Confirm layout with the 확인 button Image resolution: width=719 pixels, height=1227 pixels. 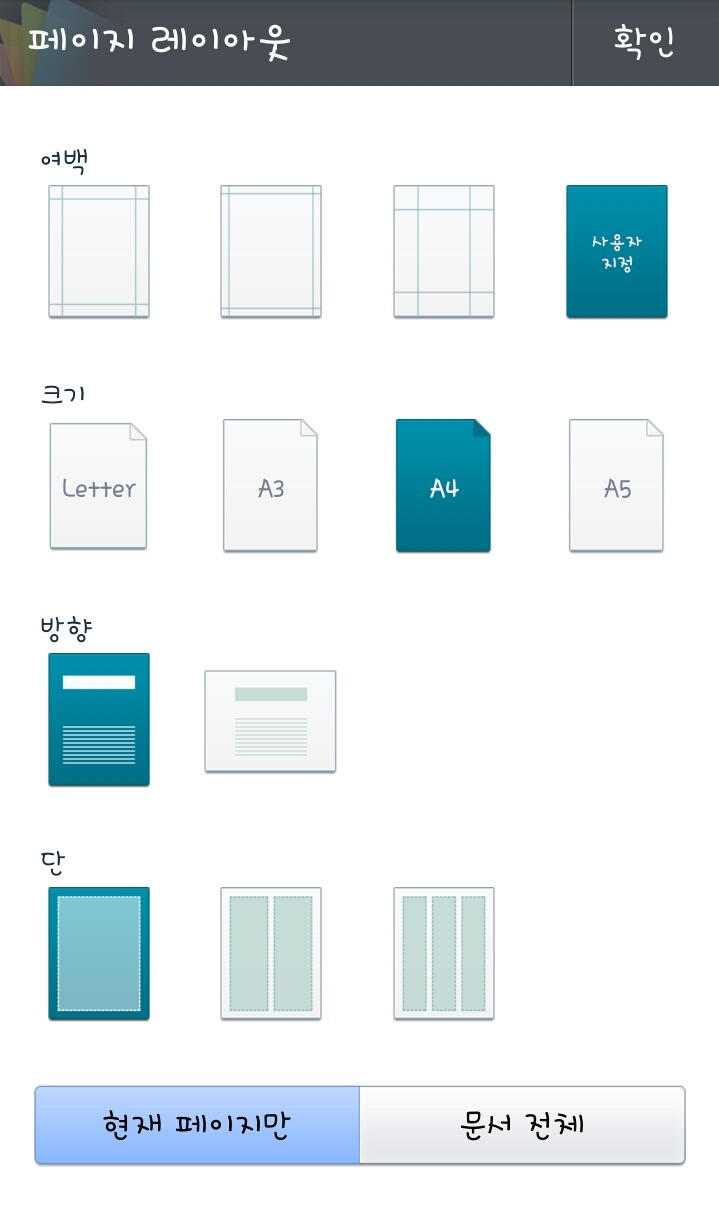point(645,42)
